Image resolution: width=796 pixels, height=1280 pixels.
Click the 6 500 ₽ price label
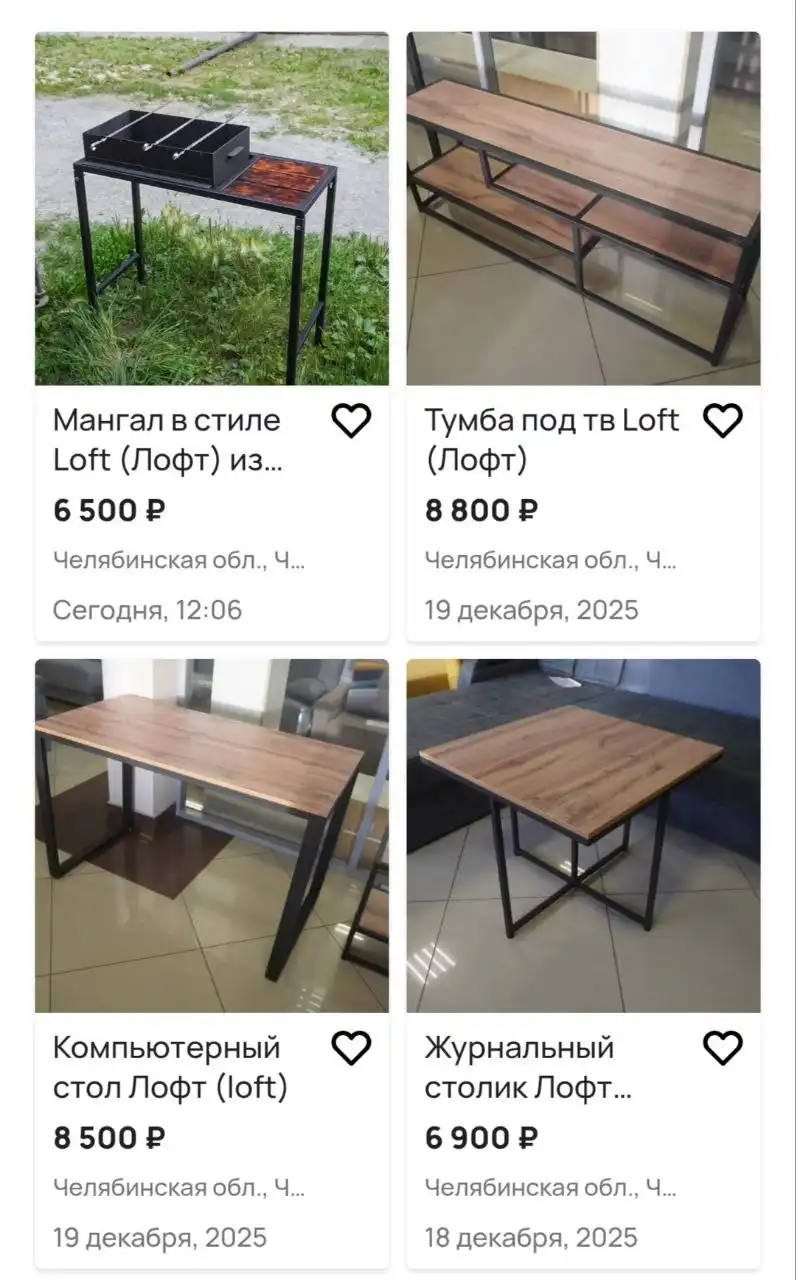(110, 512)
